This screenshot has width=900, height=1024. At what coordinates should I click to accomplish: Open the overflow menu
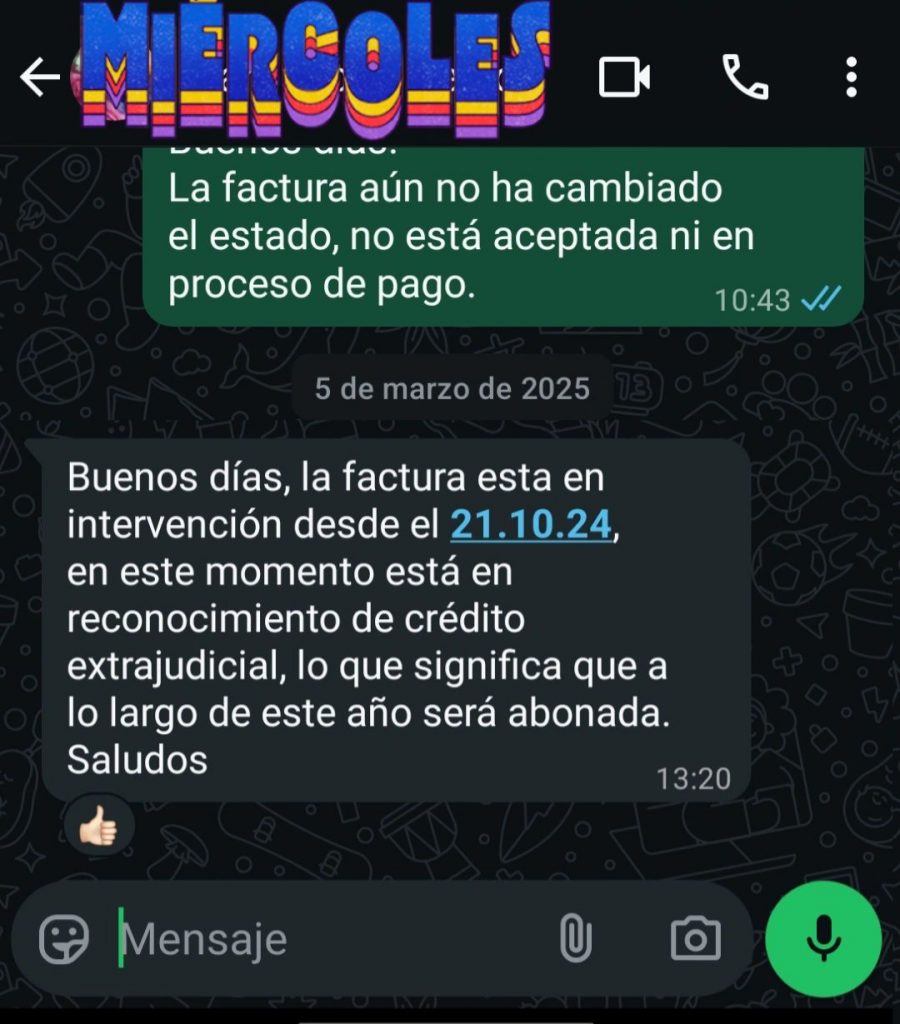click(x=851, y=77)
